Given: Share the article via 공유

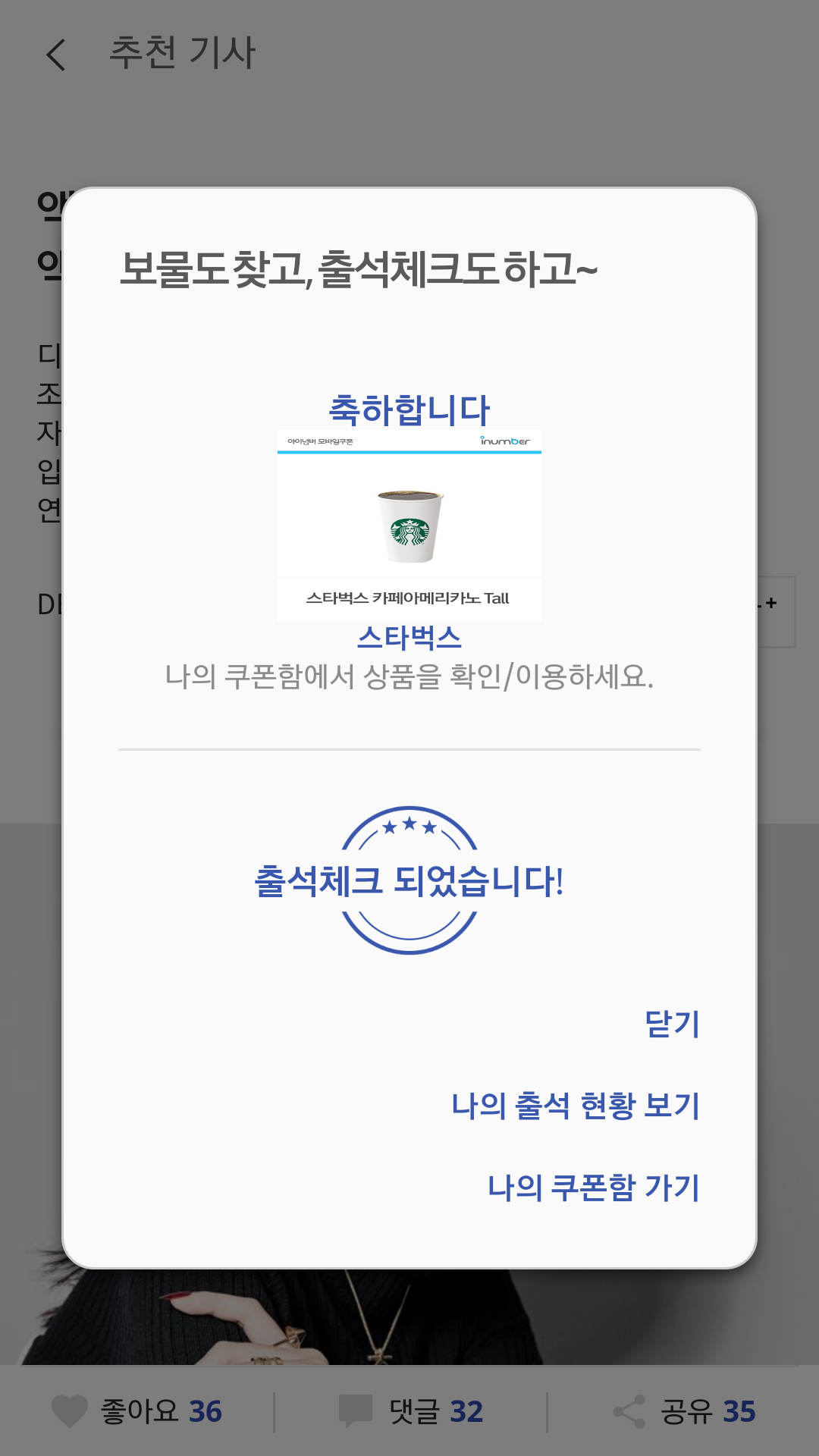Looking at the screenshot, I should pos(684,1412).
